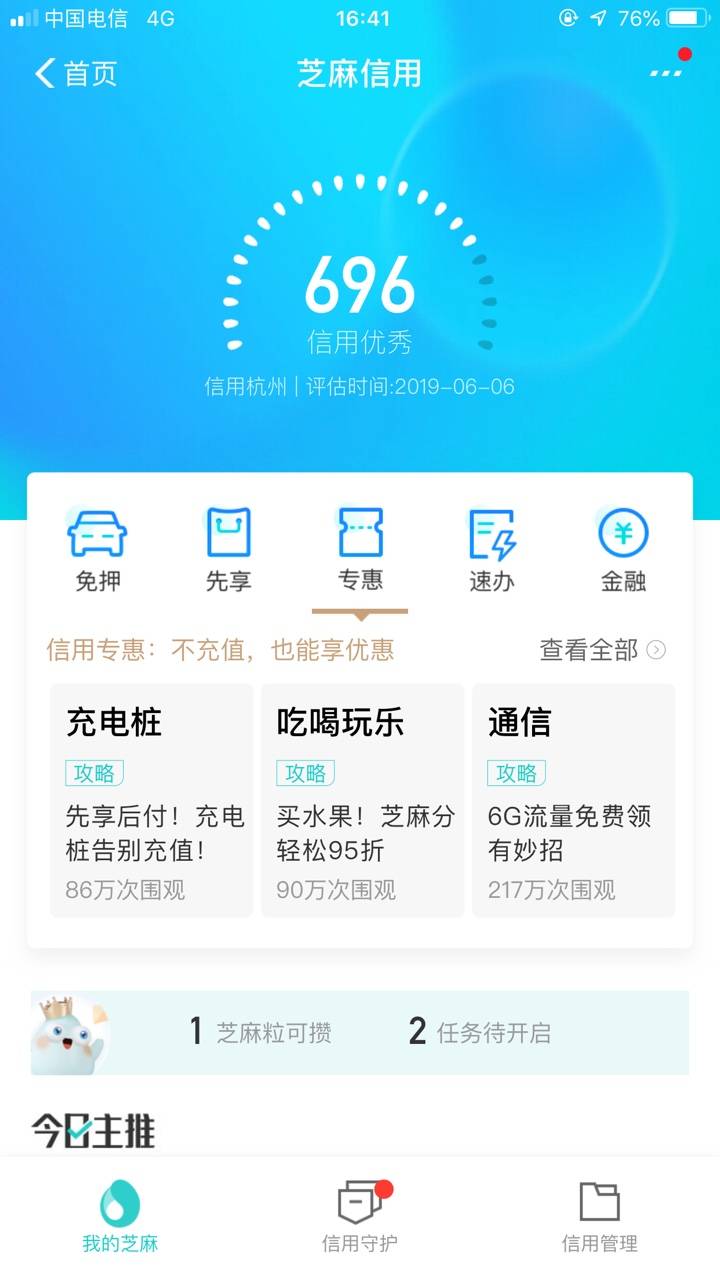This screenshot has height=1280, width=720.
Task: Go back to 首页
Action: pos(76,73)
